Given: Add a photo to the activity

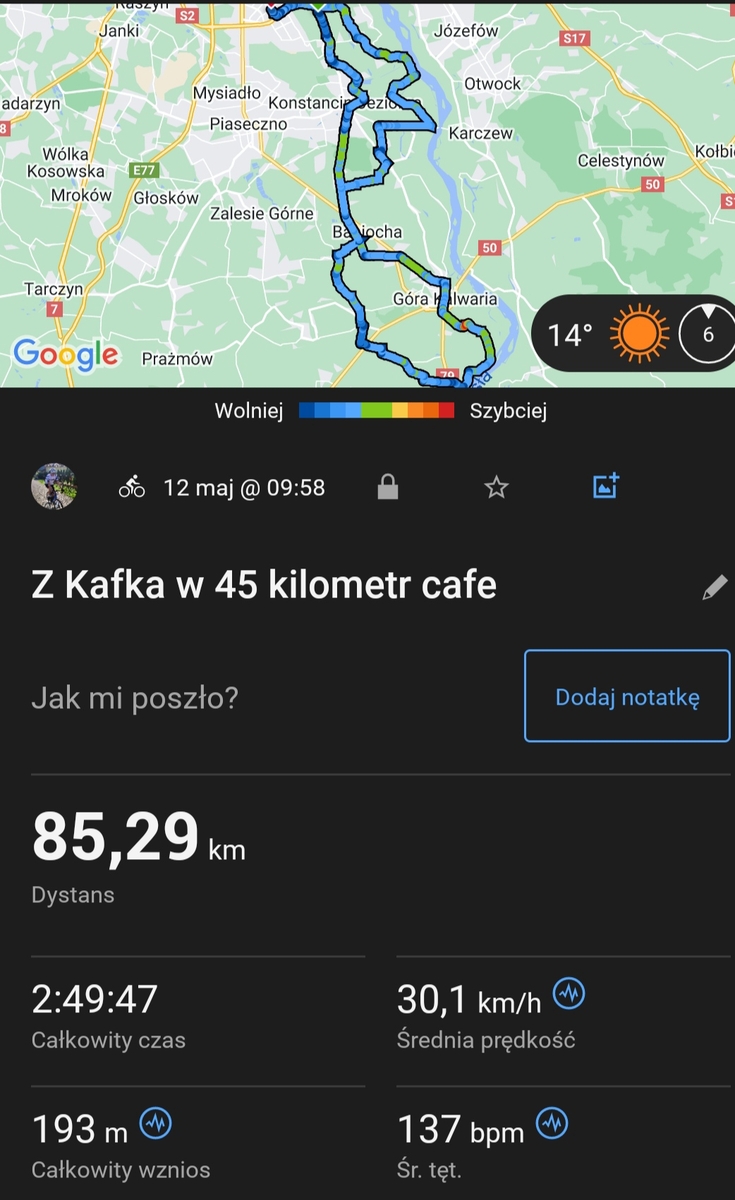Looking at the screenshot, I should [606, 486].
